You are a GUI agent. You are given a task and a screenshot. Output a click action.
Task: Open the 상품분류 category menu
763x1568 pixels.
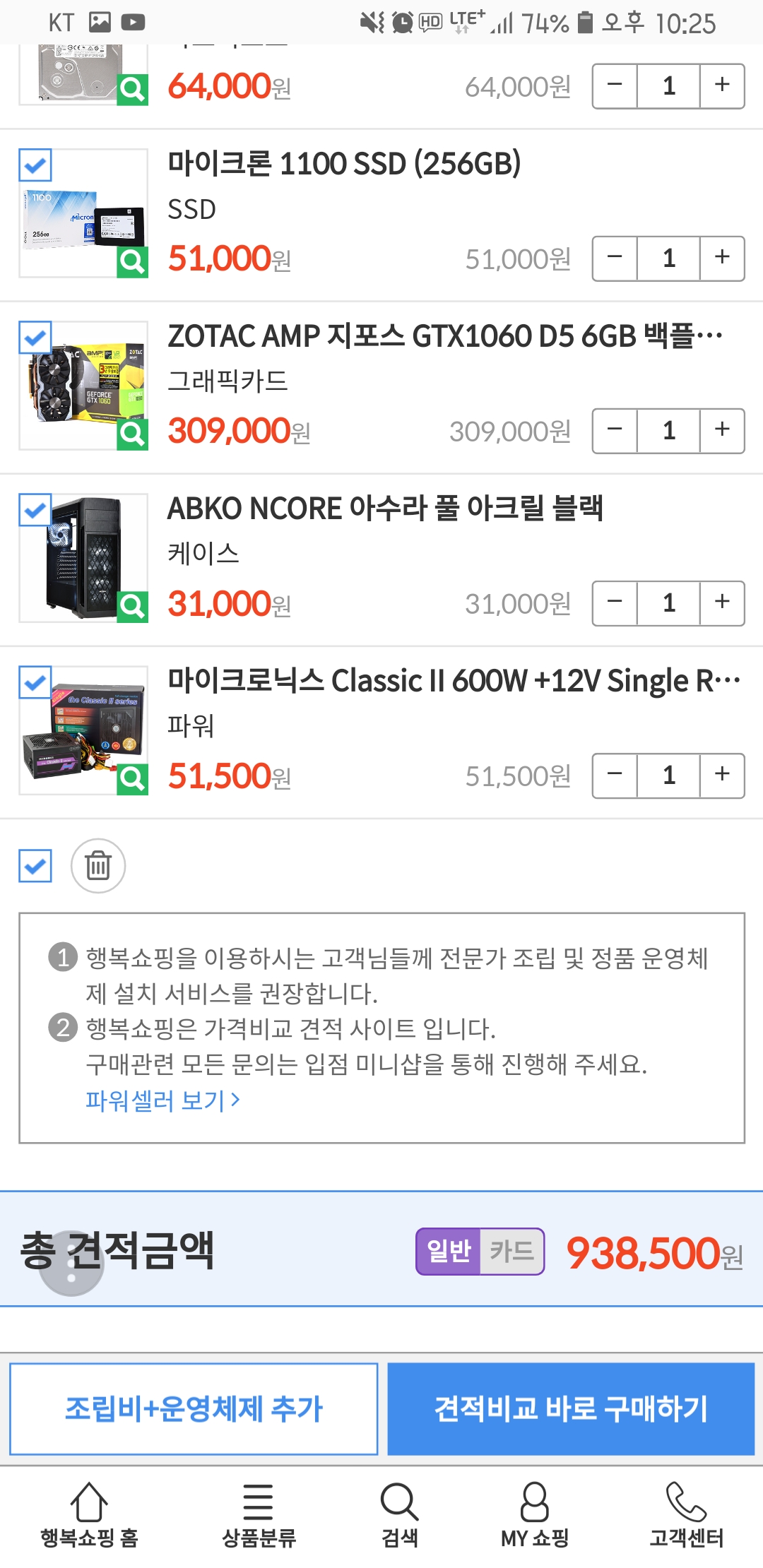coord(259,1516)
